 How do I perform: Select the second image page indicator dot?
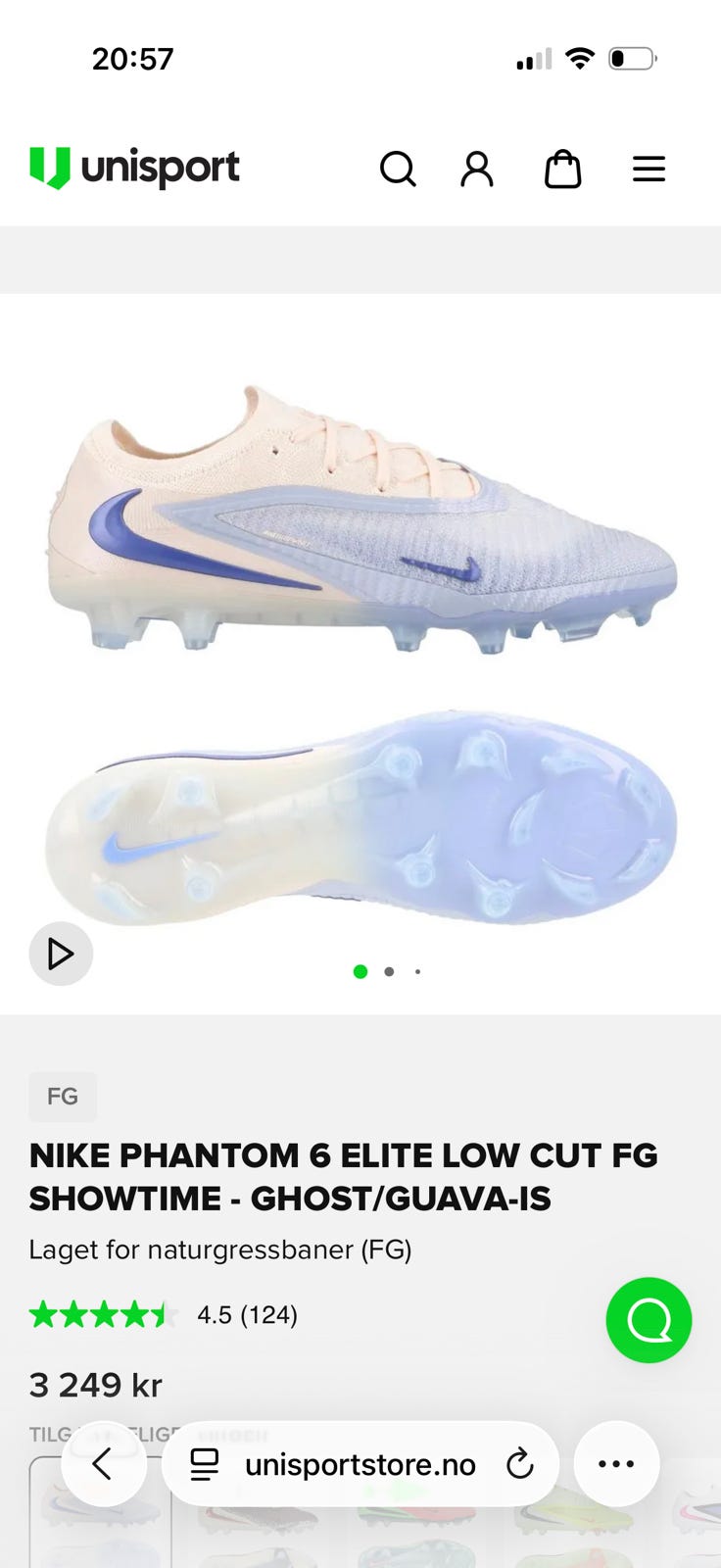[x=389, y=971]
